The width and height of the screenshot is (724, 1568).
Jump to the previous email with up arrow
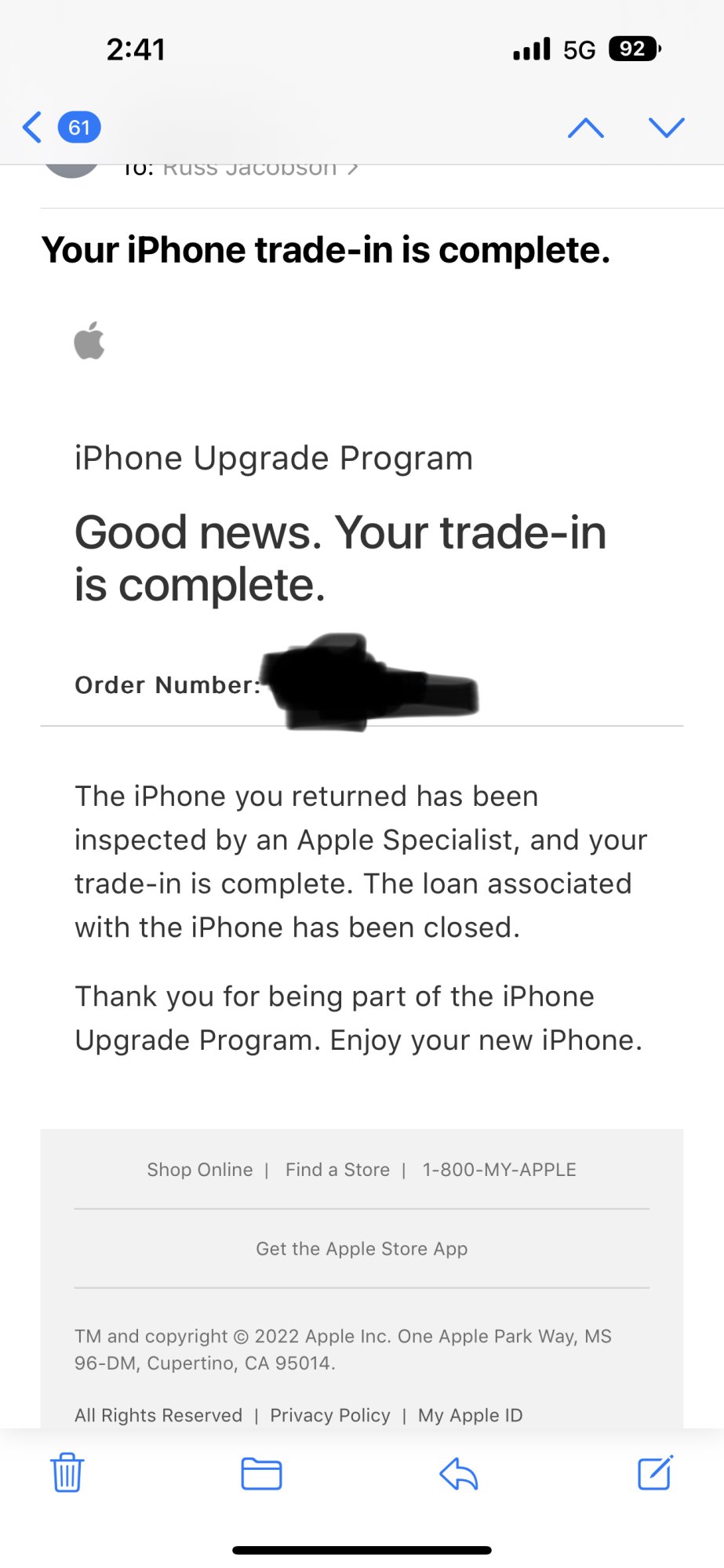[585, 127]
